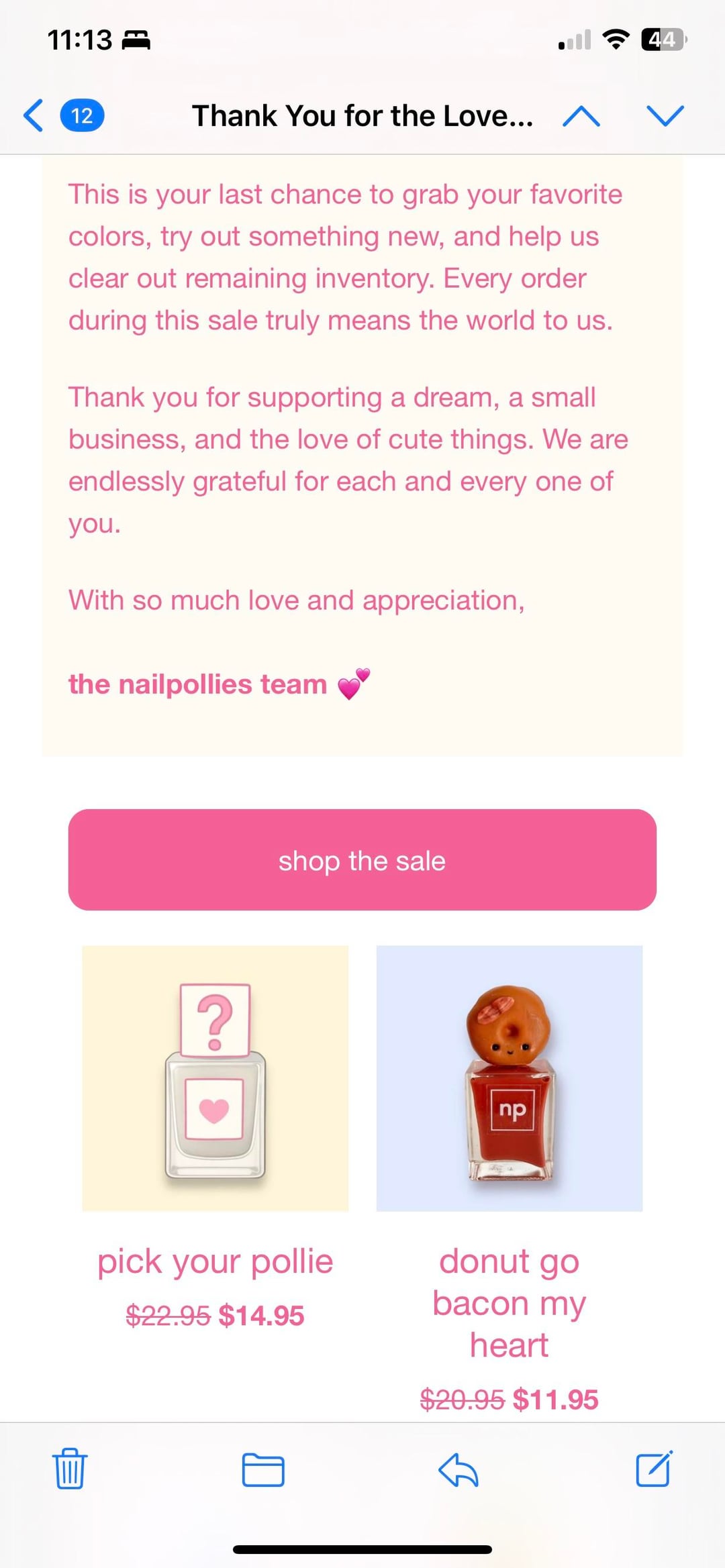Move this email to a folder
The height and width of the screenshot is (1568, 725).
click(x=263, y=1469)
